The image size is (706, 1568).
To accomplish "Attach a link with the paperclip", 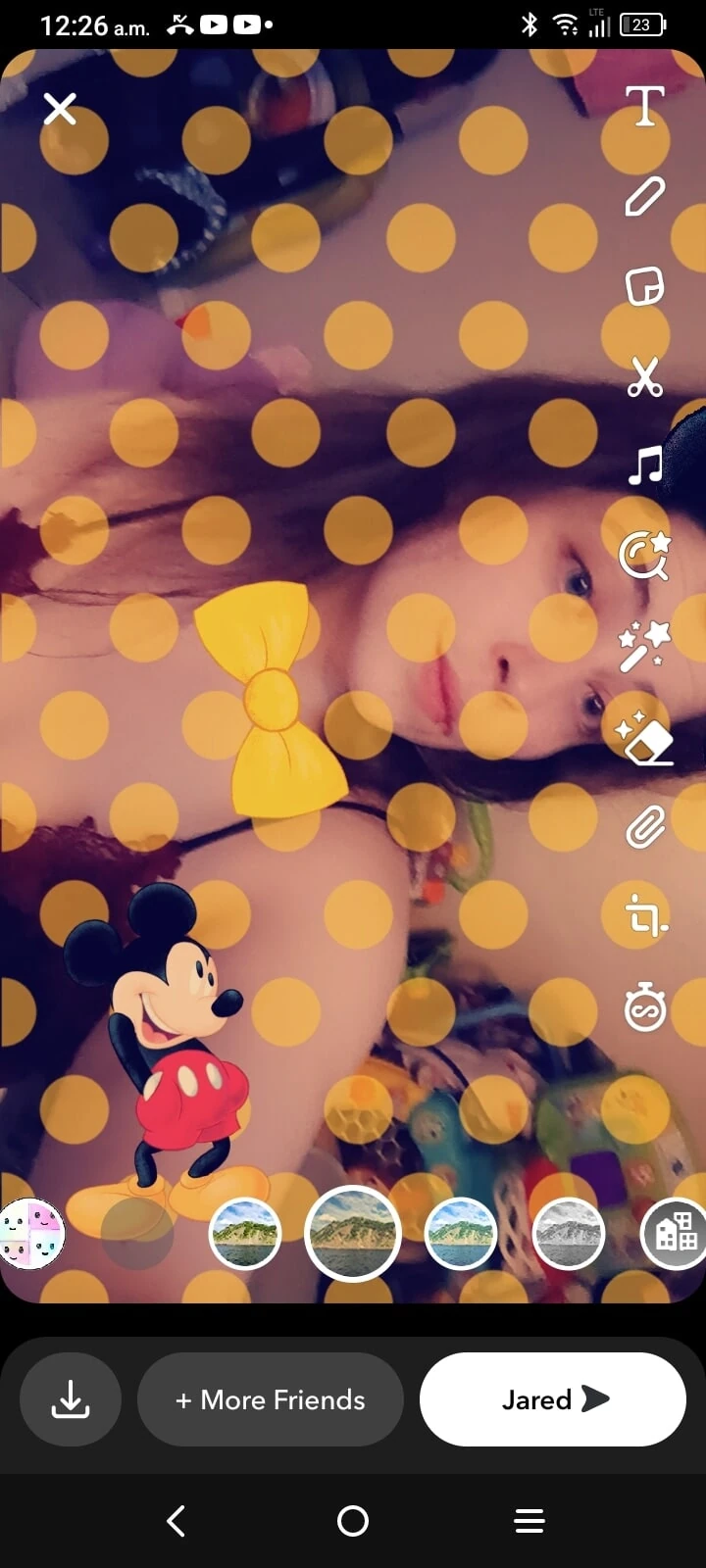I will [x=644, y=828].
